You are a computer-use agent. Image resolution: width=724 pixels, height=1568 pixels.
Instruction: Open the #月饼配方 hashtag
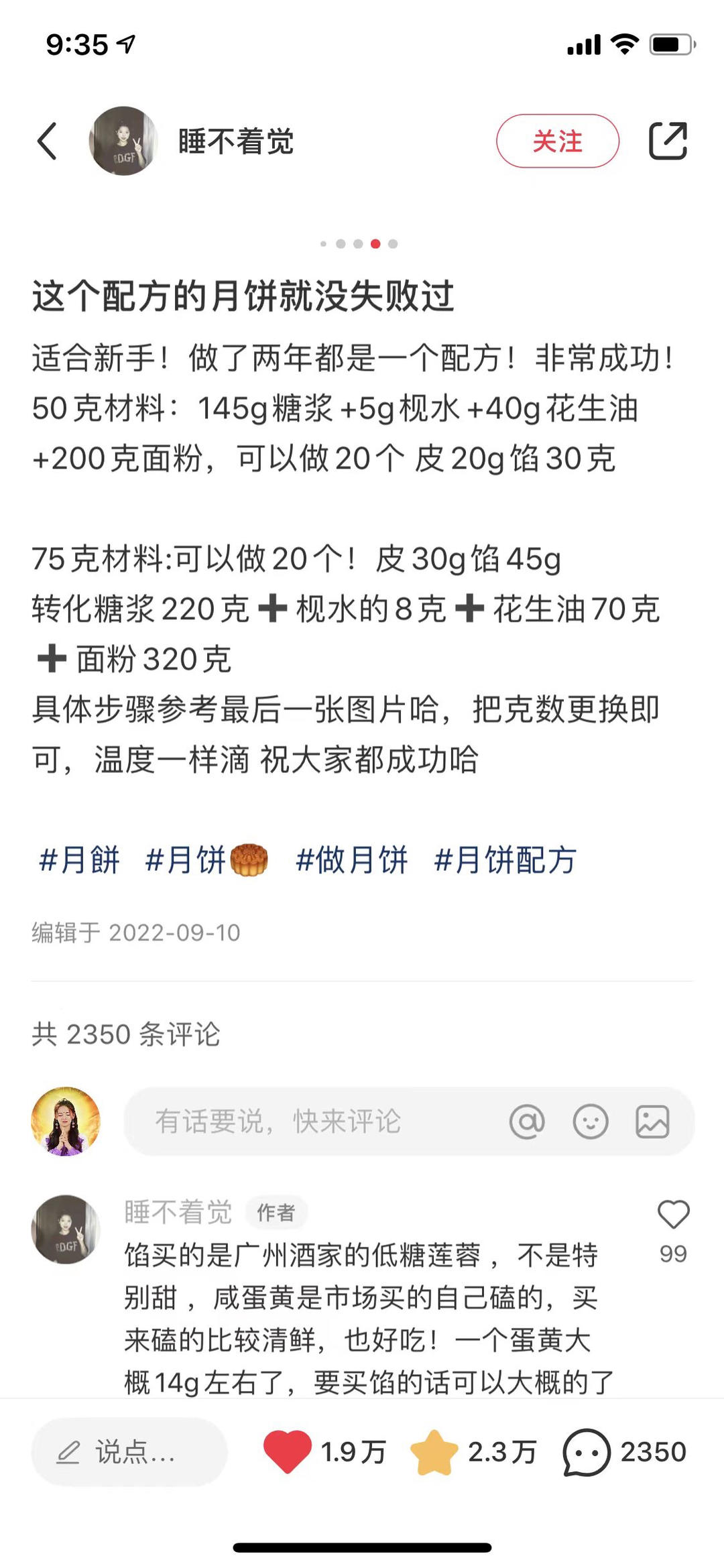(505, 860)
